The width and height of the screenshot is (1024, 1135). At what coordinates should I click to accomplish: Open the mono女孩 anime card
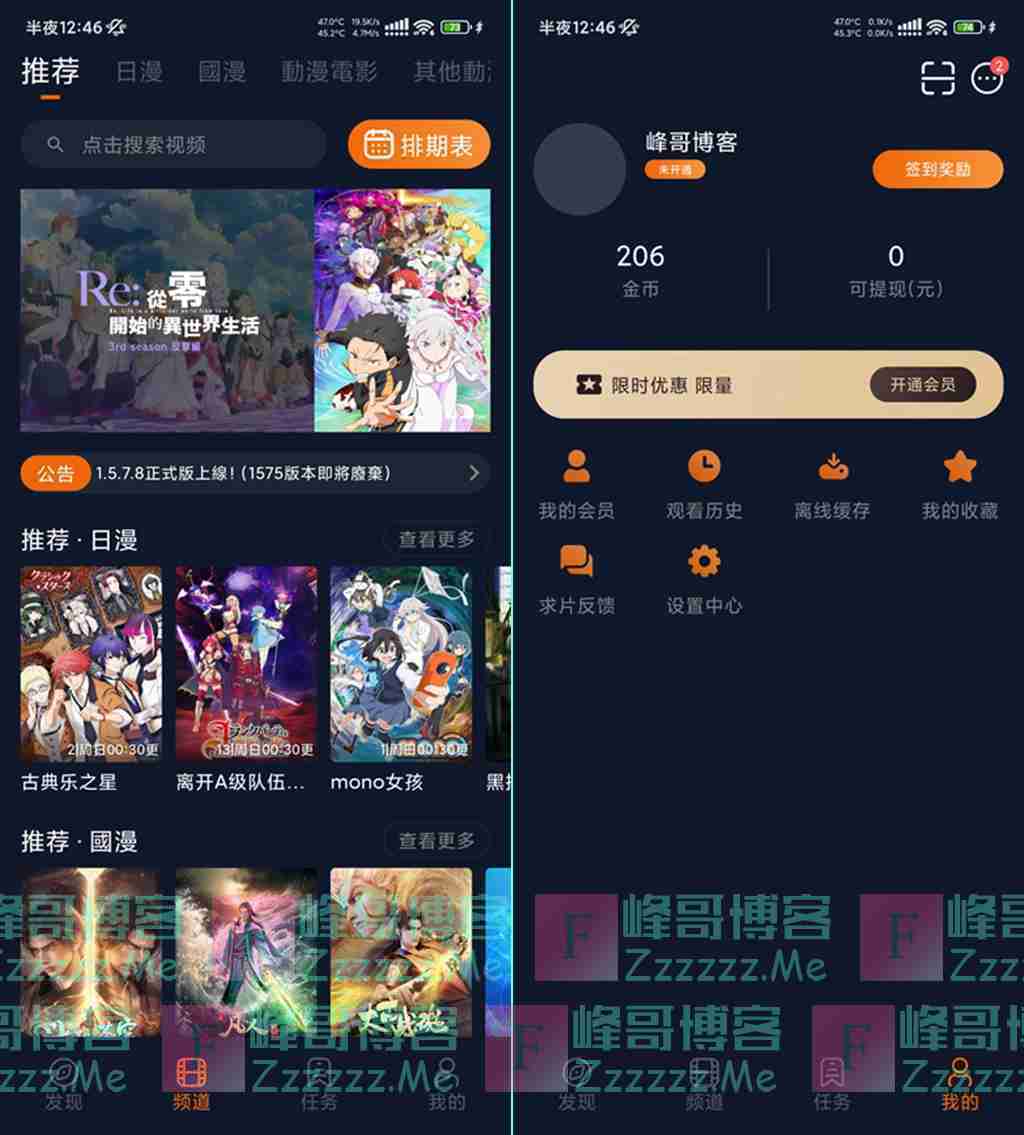(401, 678)
